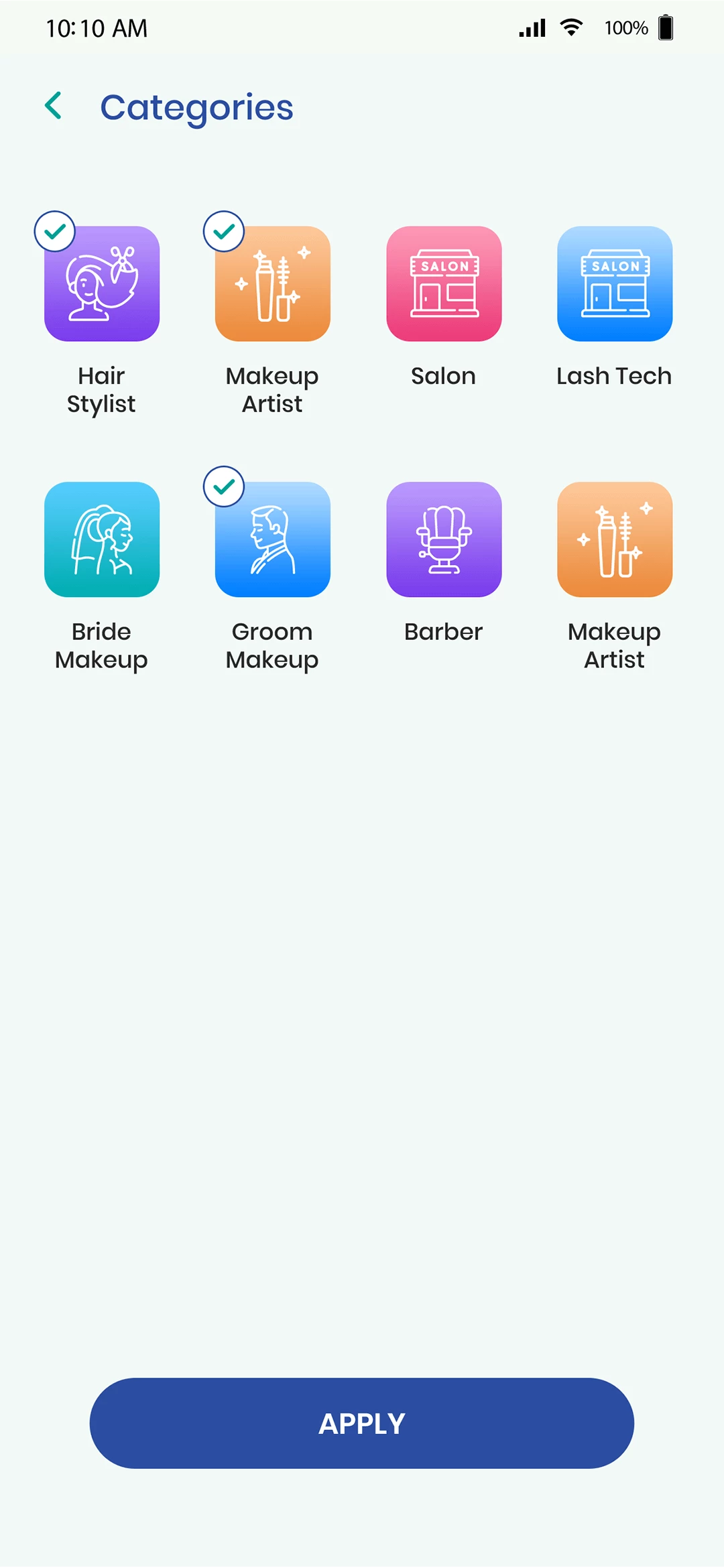
Task: Open the previous screen with back chevron
Action: click(53, 106)
